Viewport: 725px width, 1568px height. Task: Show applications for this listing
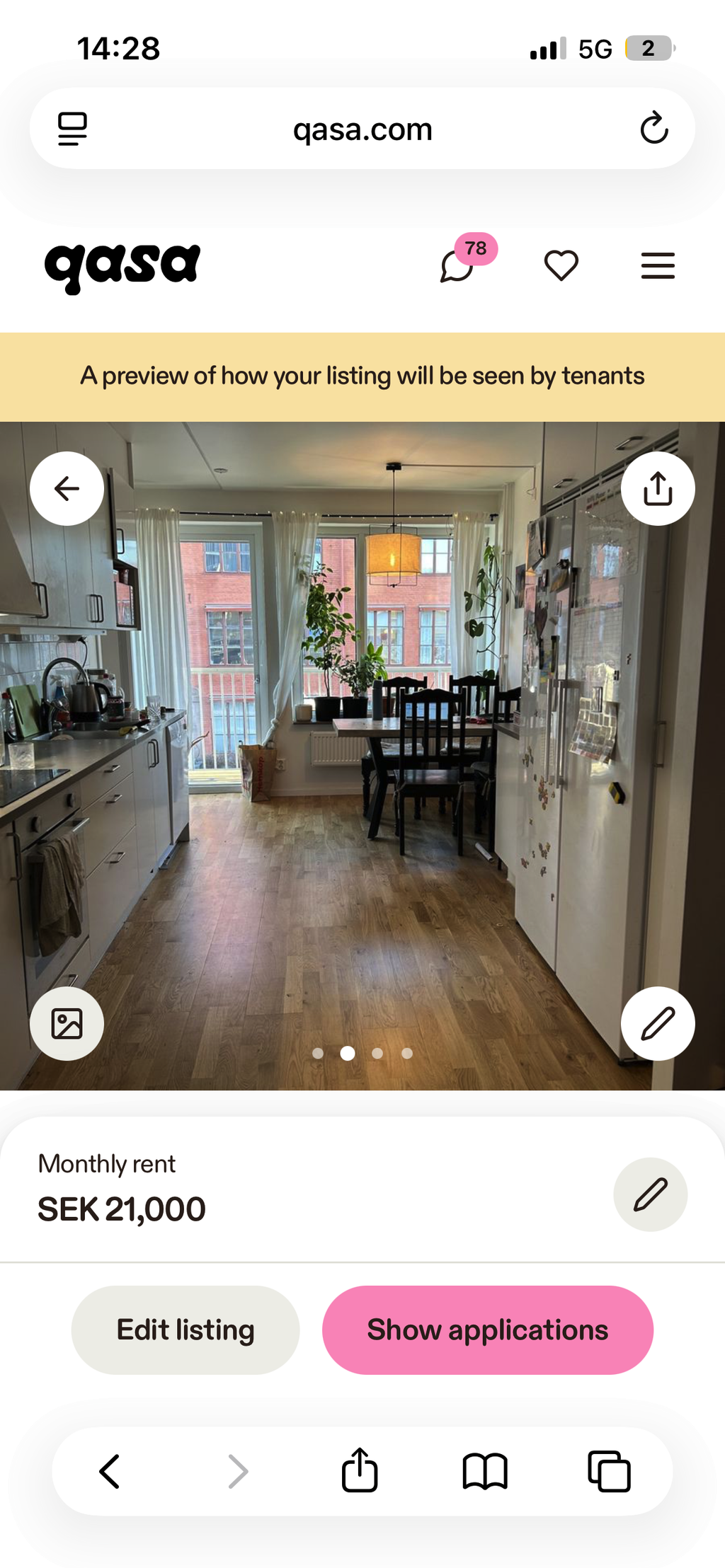[x=487, y=1330]
